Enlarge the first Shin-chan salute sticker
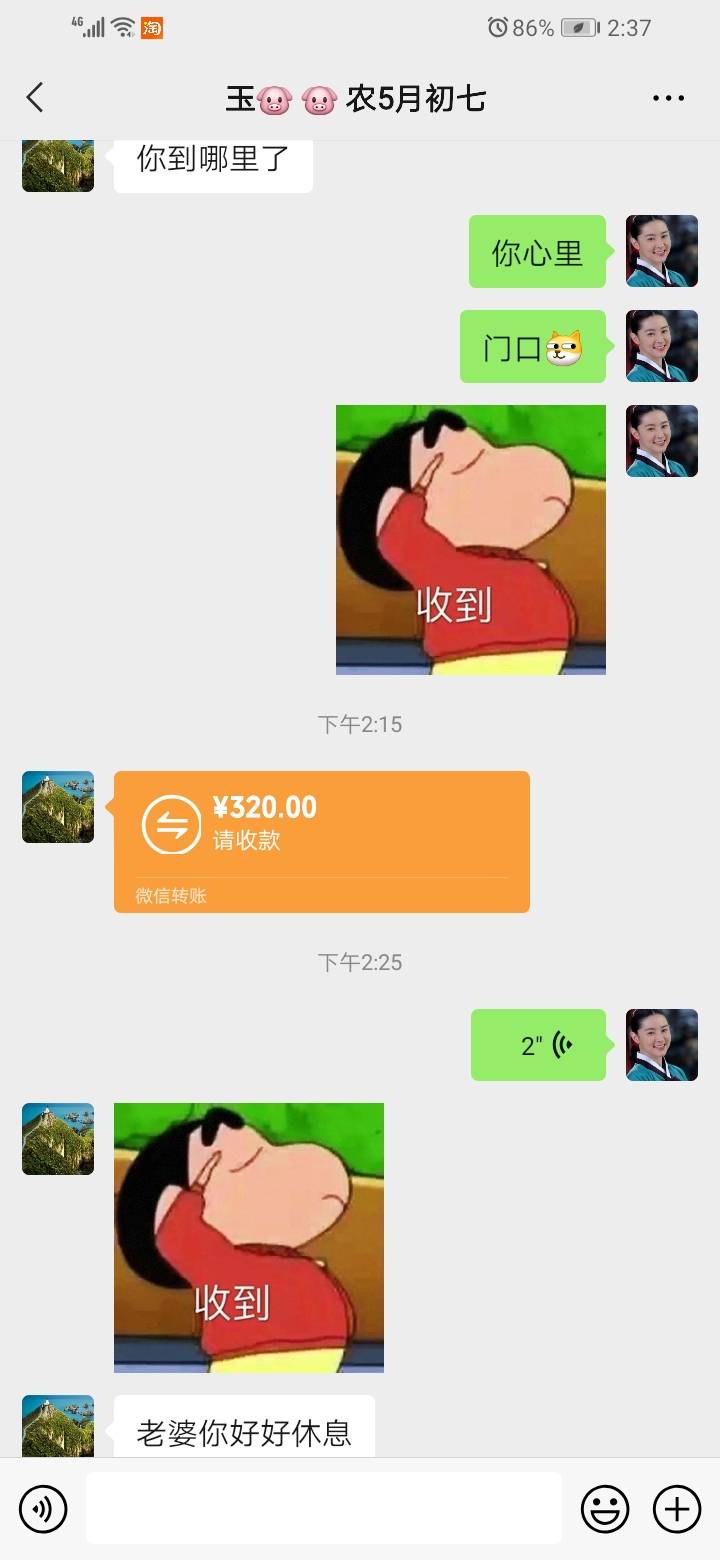The height and width of the screenshot is (1560, 720). pyautogui.click(x=470, y=538)
